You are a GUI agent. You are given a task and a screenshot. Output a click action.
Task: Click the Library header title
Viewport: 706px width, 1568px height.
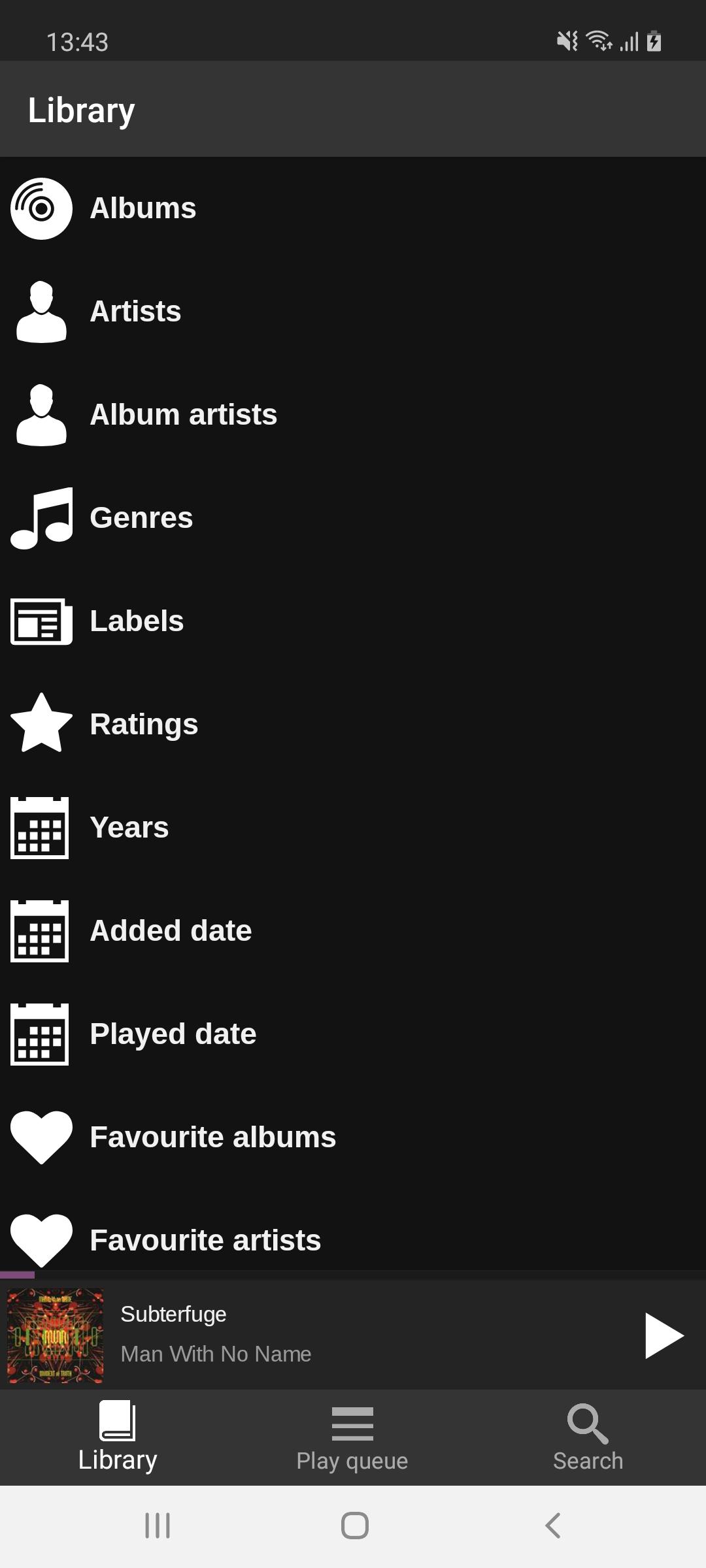point(82,110)
